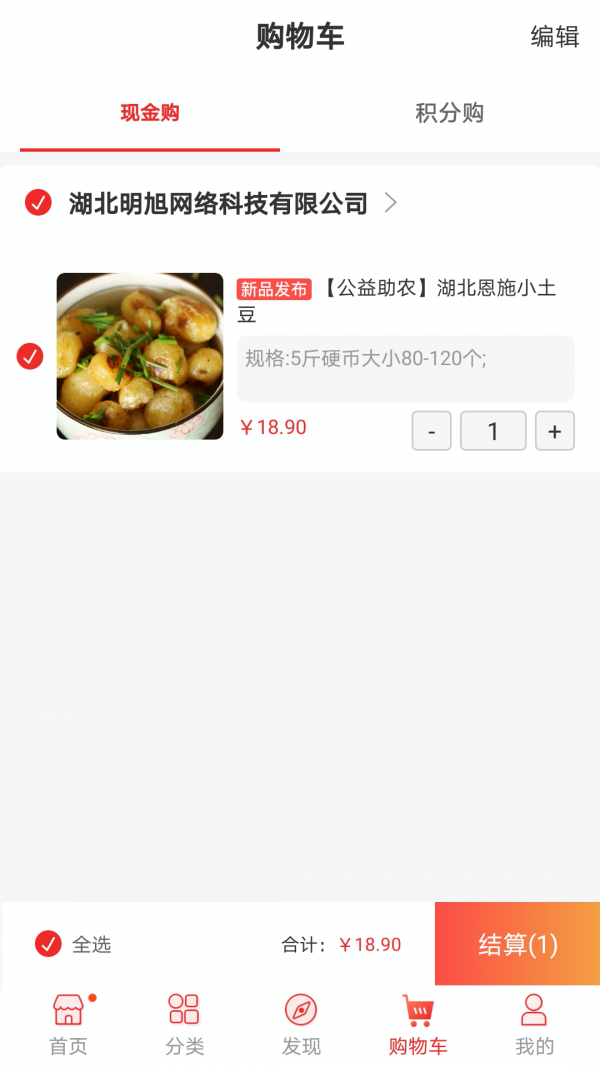Open the 湖北恩施小土豆 product image
The height and width of the screenshot is (1067, 600).
140,356
